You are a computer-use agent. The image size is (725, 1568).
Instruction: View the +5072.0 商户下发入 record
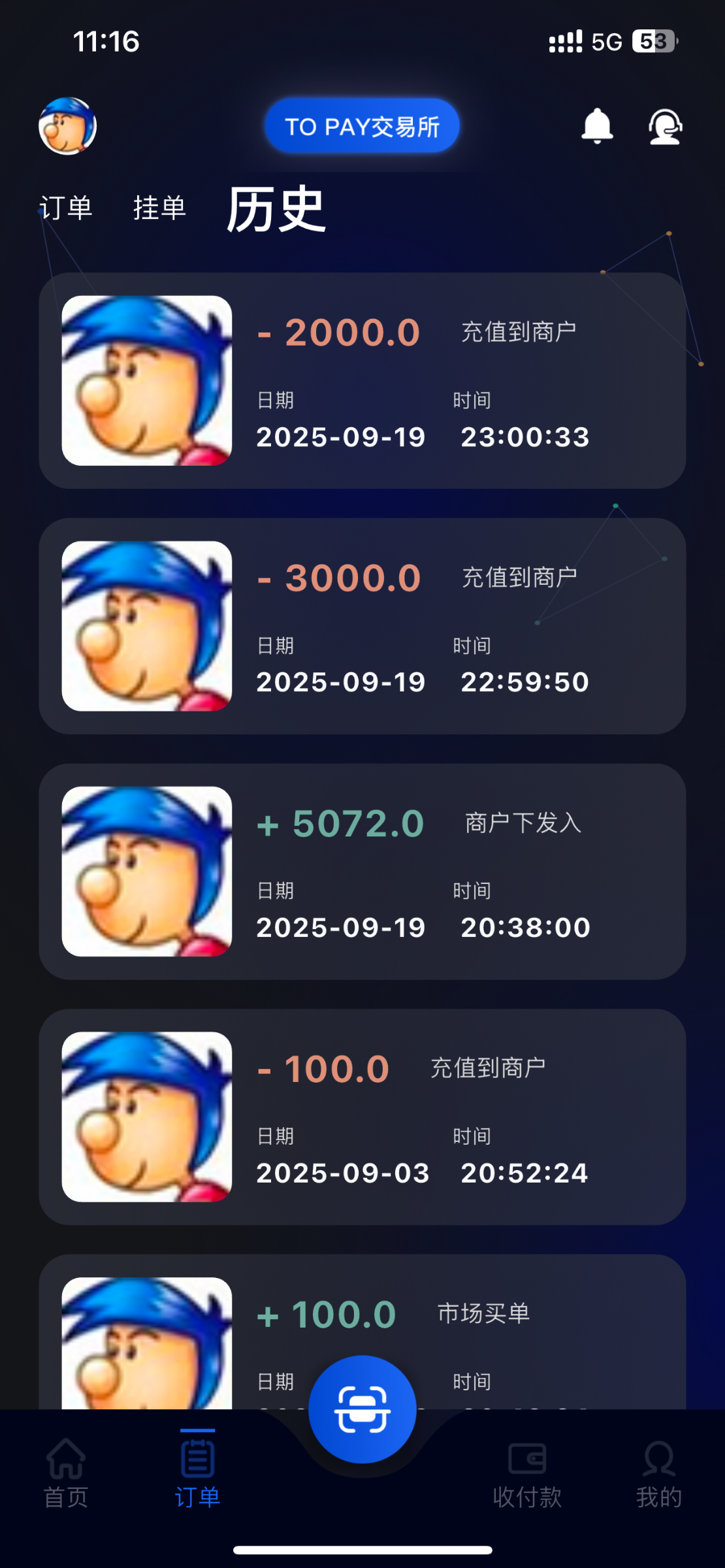tap(362, 872)
